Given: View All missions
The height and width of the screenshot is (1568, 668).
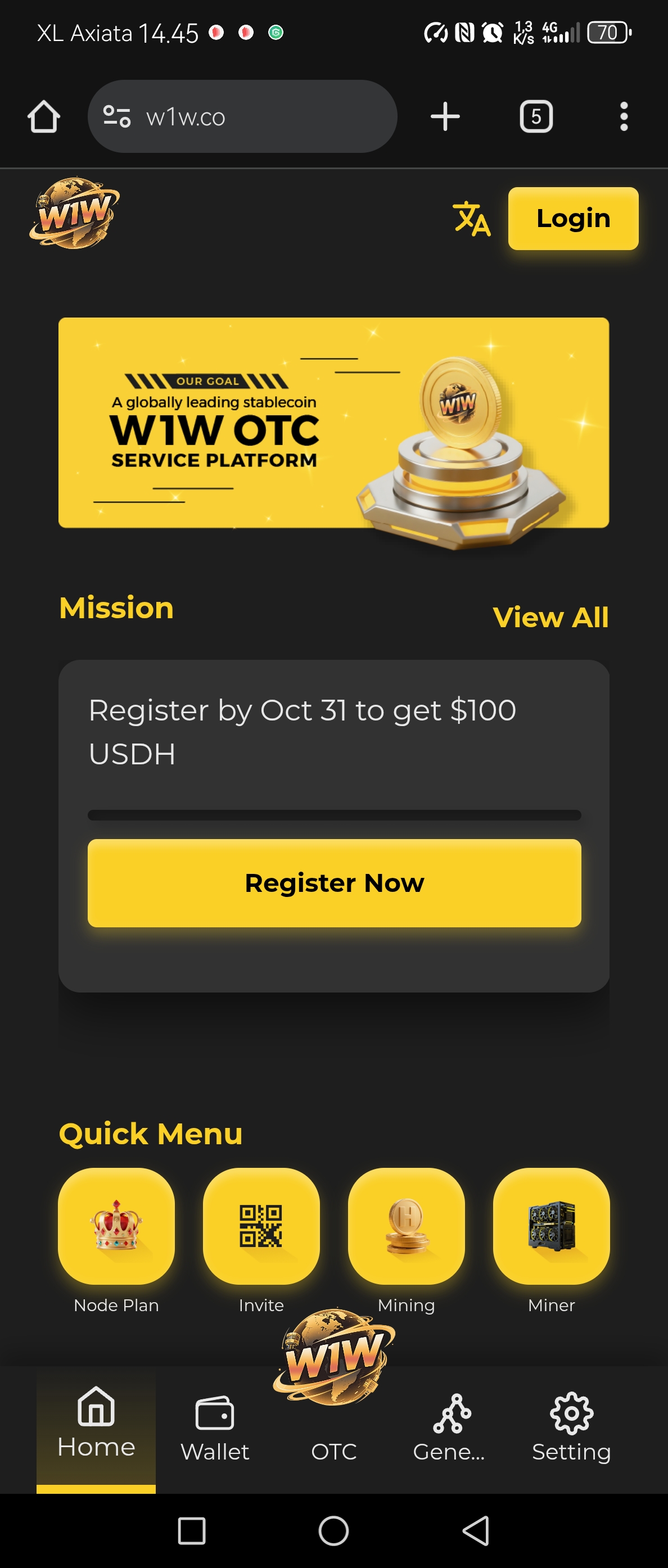Looking at the screenshot, I should tap(550, 617).
